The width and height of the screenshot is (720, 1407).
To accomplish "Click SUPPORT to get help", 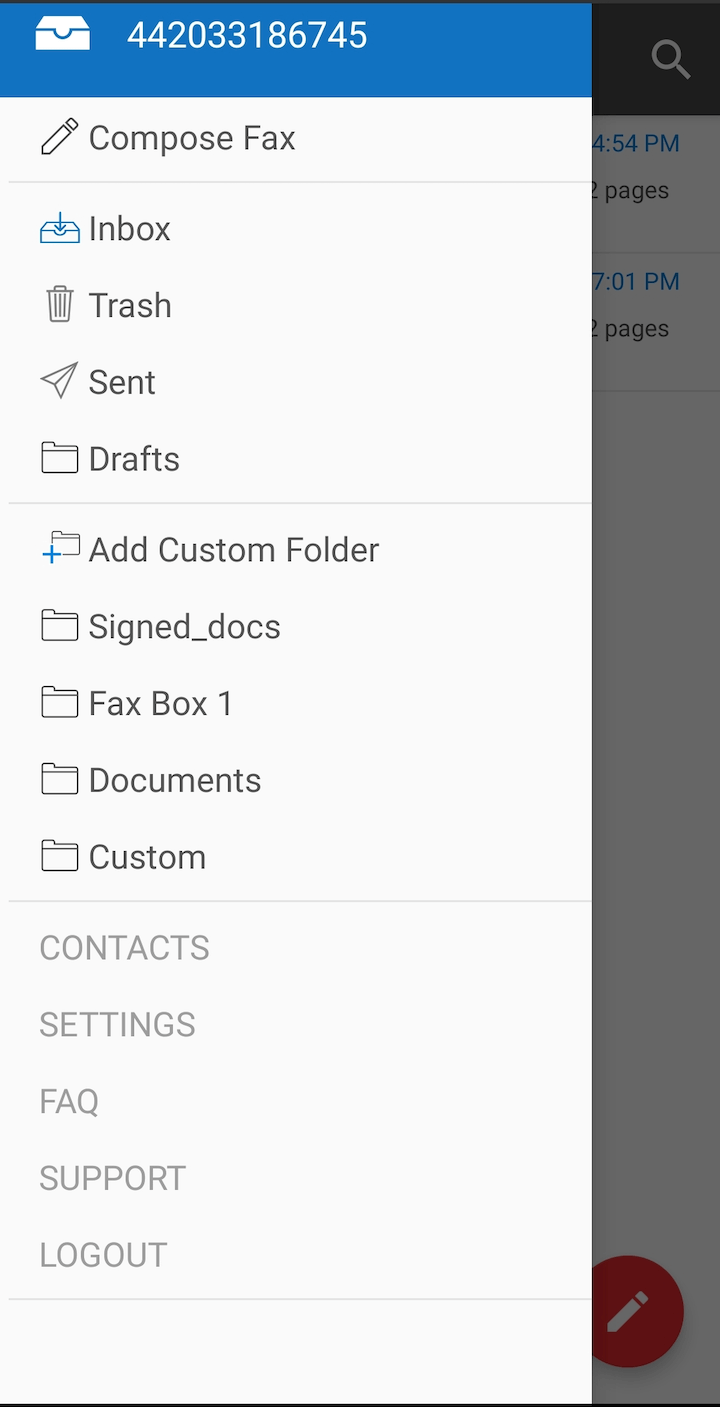I will (x=112, y=1177).
